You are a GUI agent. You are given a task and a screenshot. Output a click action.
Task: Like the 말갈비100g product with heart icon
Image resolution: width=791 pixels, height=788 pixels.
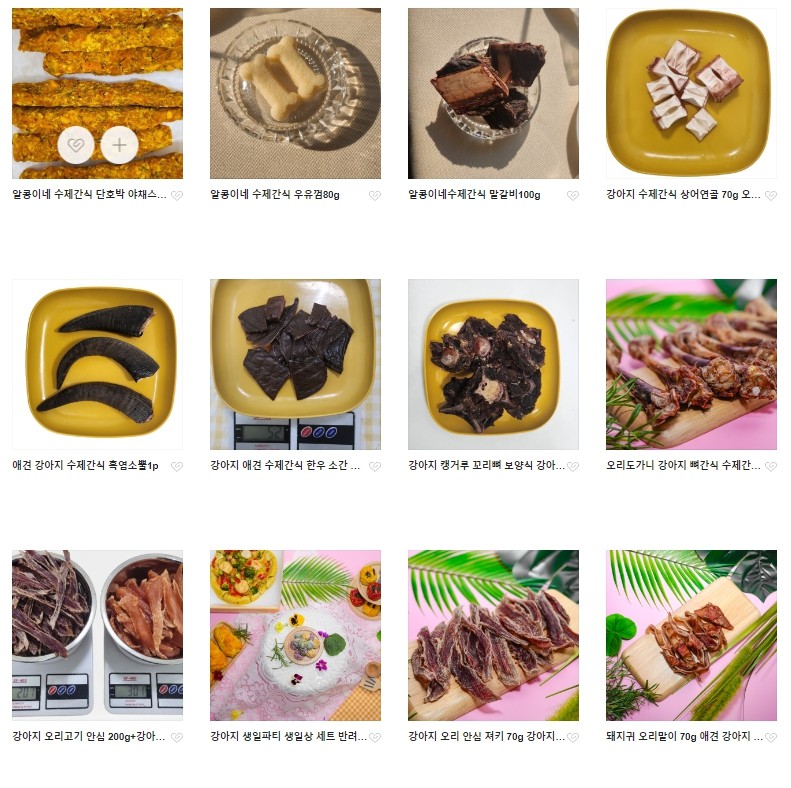point(573,196)
